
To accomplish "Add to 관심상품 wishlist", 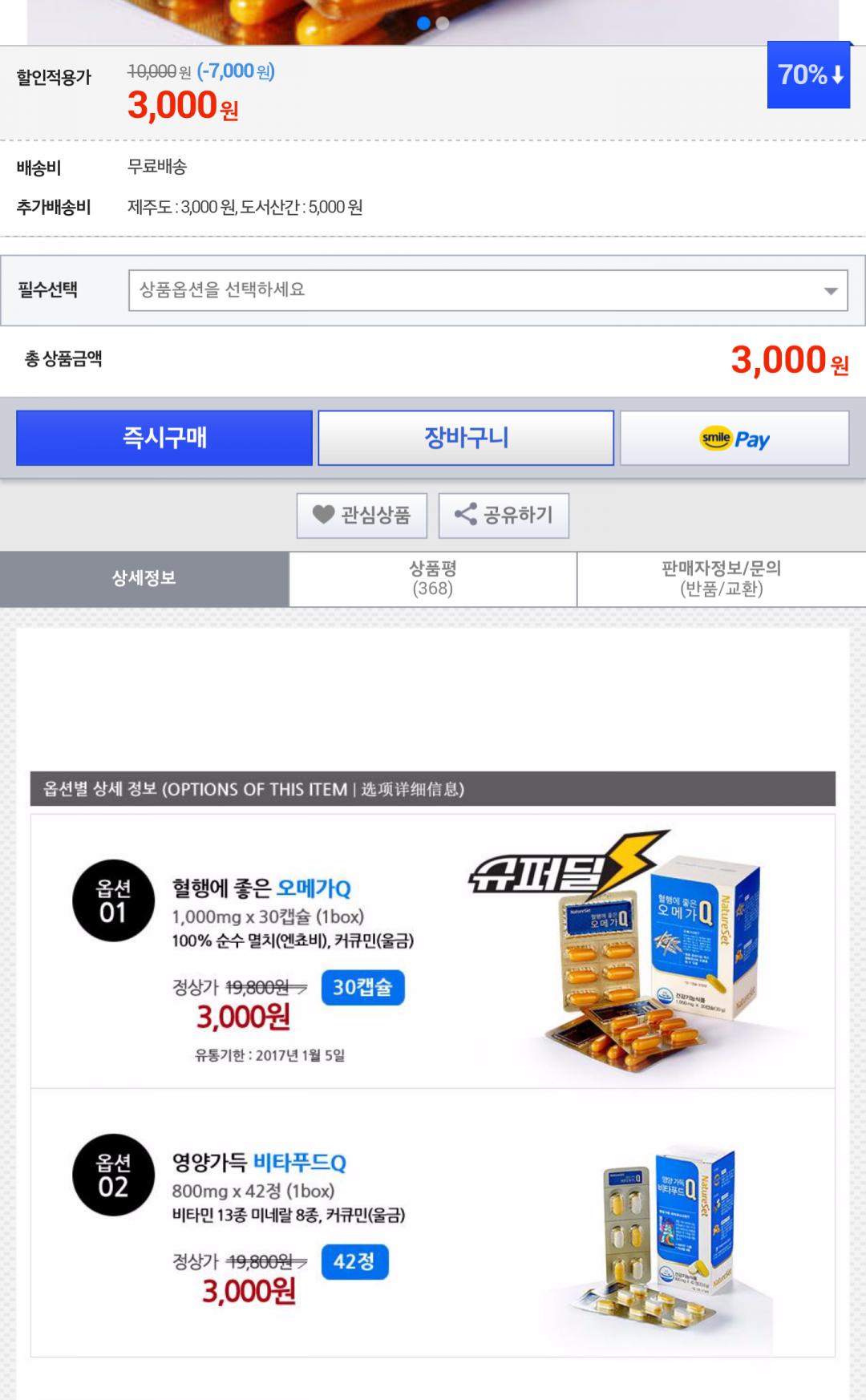I will pyautogui.click(x=362, y=515).
